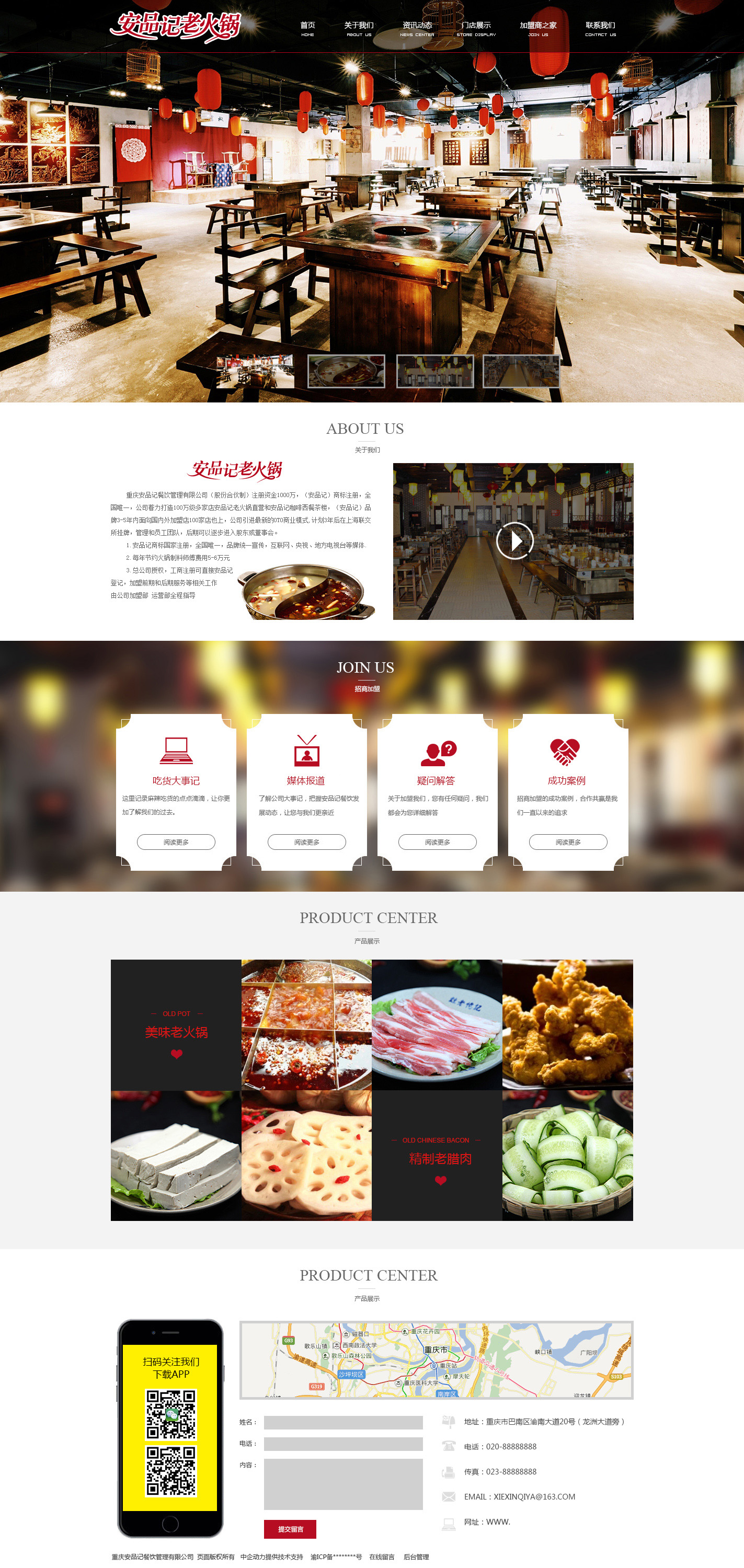Image resolution: width=744 pixels, height=1568 pixels.
Task: Open 资讯动态 news center
Action: pyautogui.click(x=417, y=28)
